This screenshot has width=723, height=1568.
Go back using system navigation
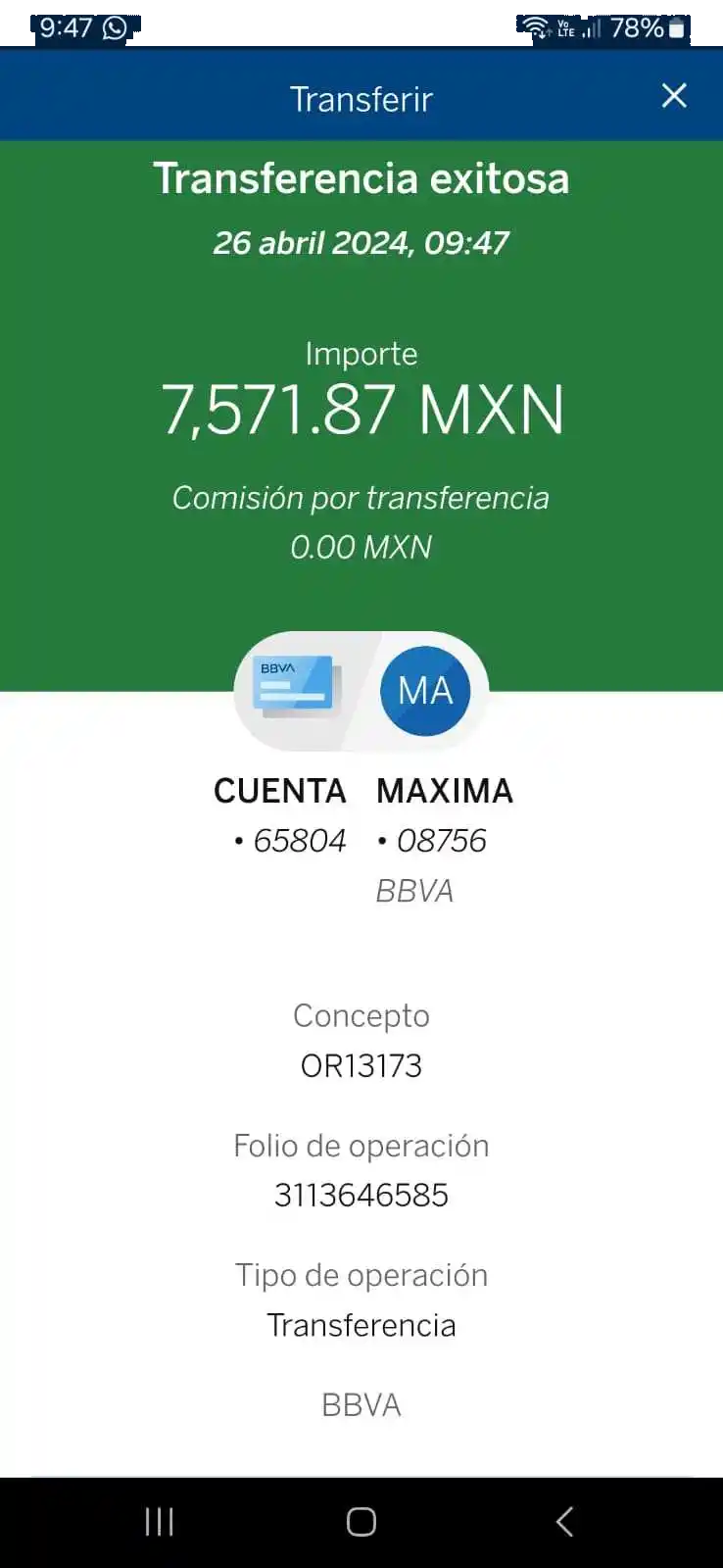point(564,1521)
